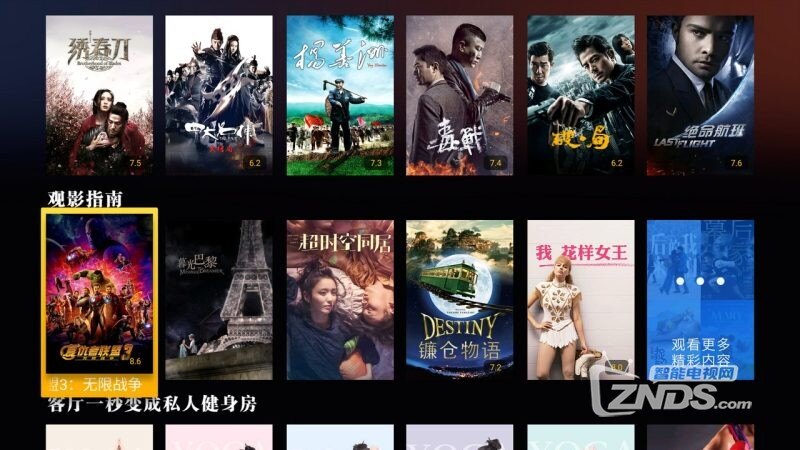Select the 暮光巴黎 Eiffel Tower poster

point(220,300)
